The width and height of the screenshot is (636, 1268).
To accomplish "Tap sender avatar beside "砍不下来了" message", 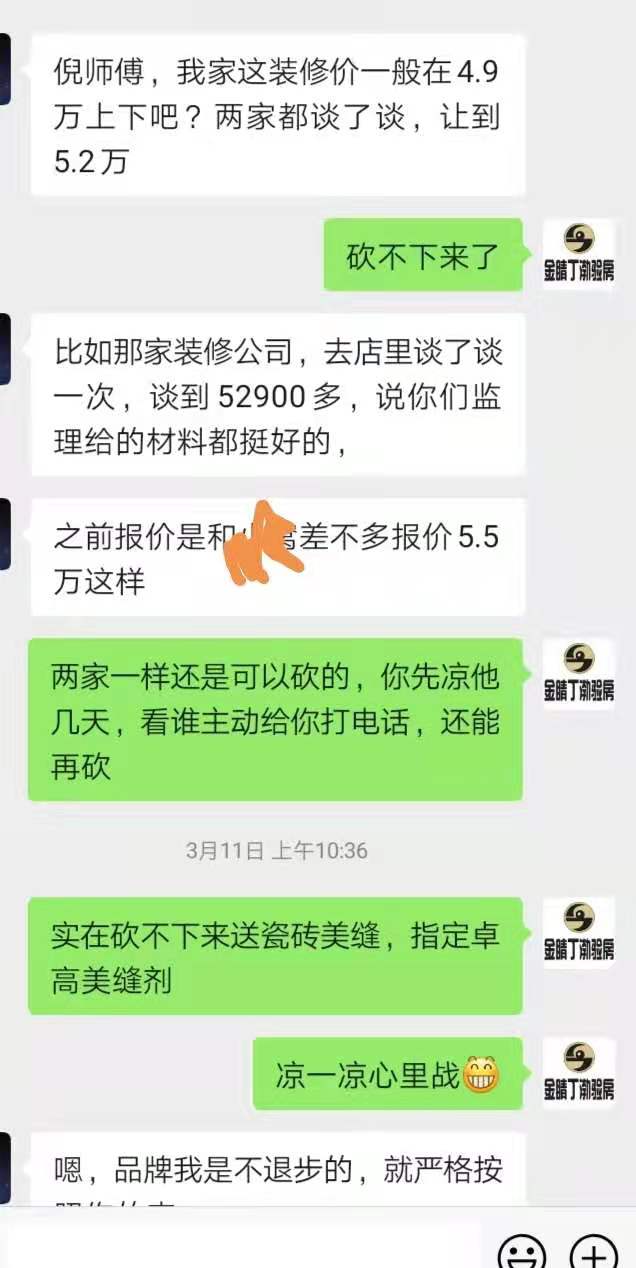I will click(579, 254).
